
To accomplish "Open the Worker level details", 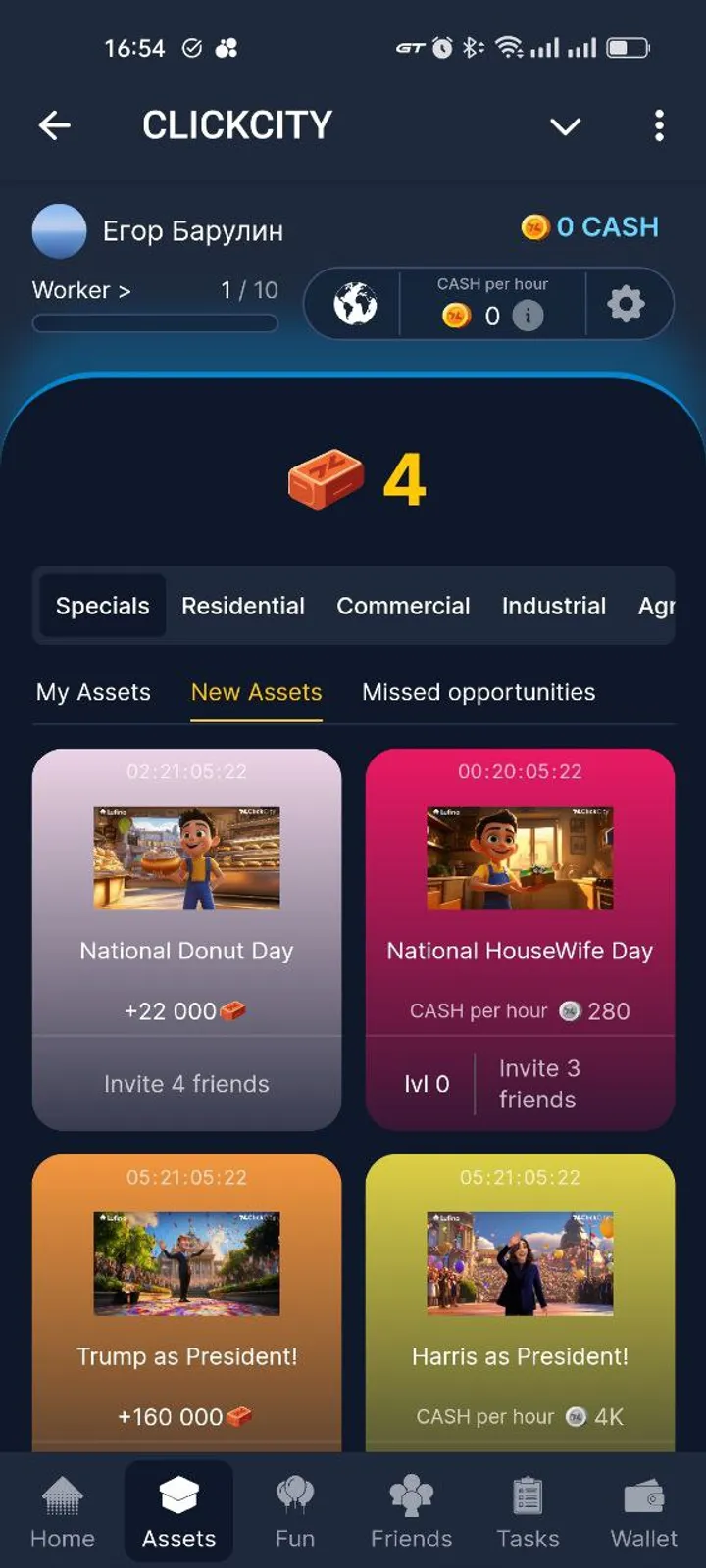I will tap(81, 290).
